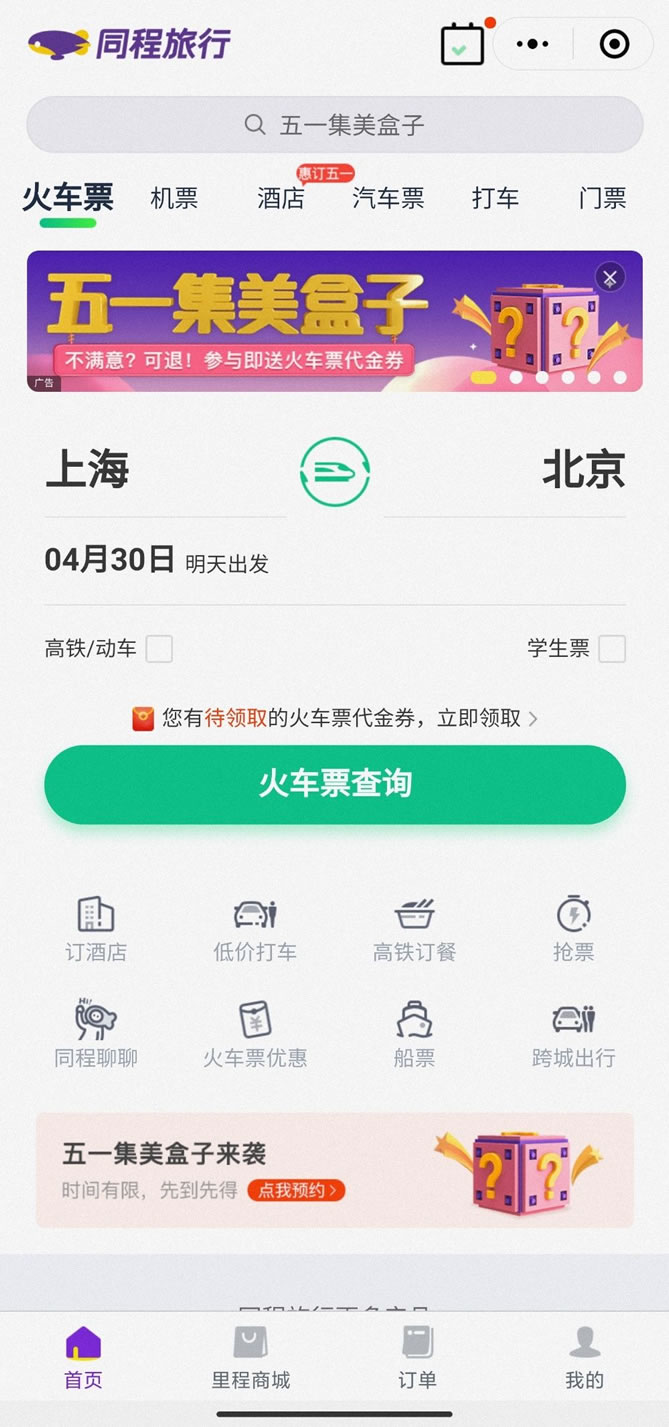Open the 打车 tab
Viewport: 669px width, 1427px height.
tap(495, 198)
